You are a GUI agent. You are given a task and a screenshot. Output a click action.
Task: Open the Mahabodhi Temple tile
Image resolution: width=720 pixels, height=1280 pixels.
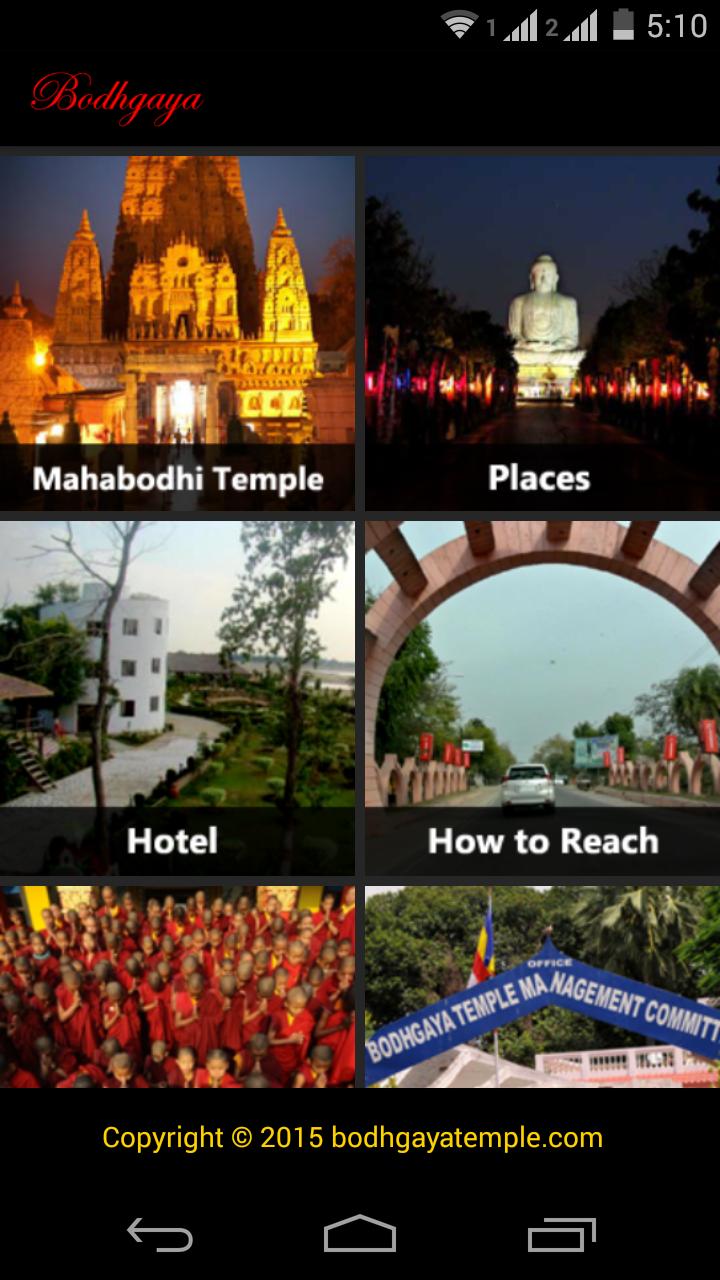click(x=177, y=333)
